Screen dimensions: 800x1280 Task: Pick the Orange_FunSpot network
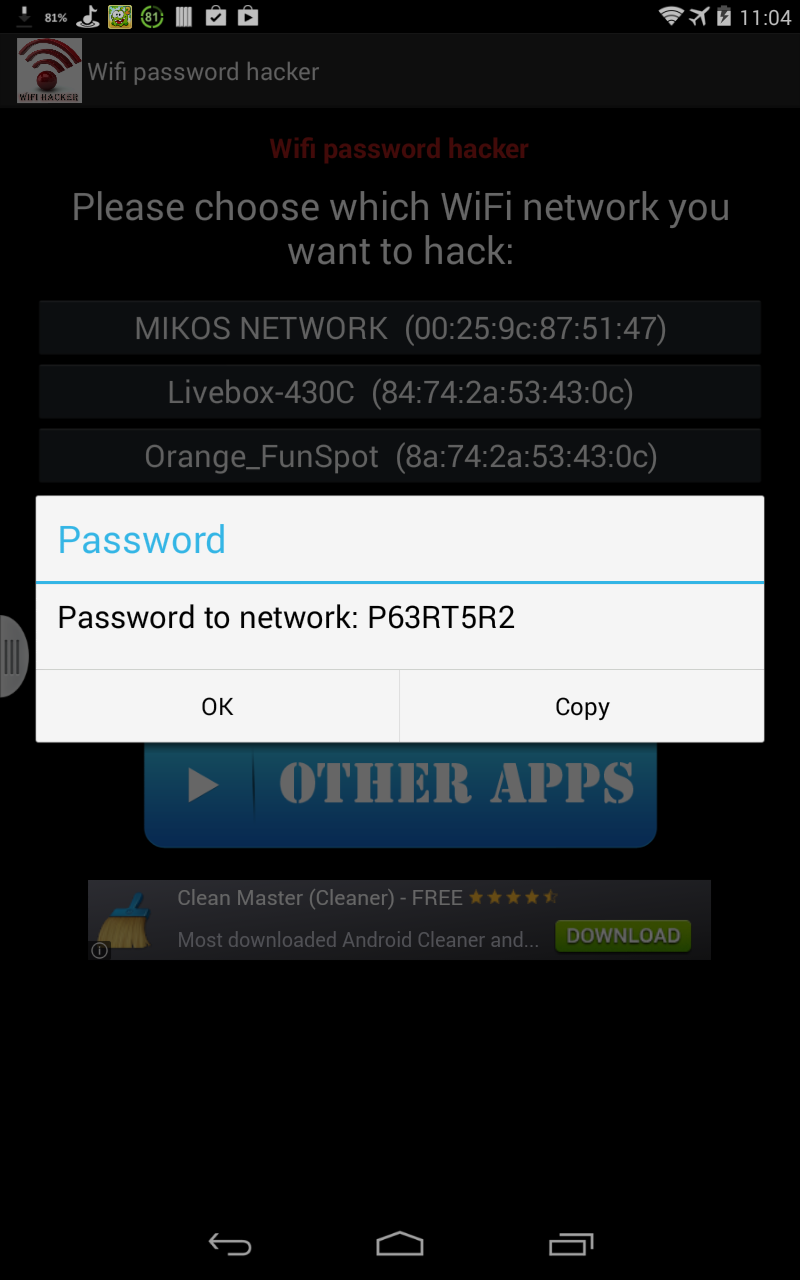tap(400, 457)
